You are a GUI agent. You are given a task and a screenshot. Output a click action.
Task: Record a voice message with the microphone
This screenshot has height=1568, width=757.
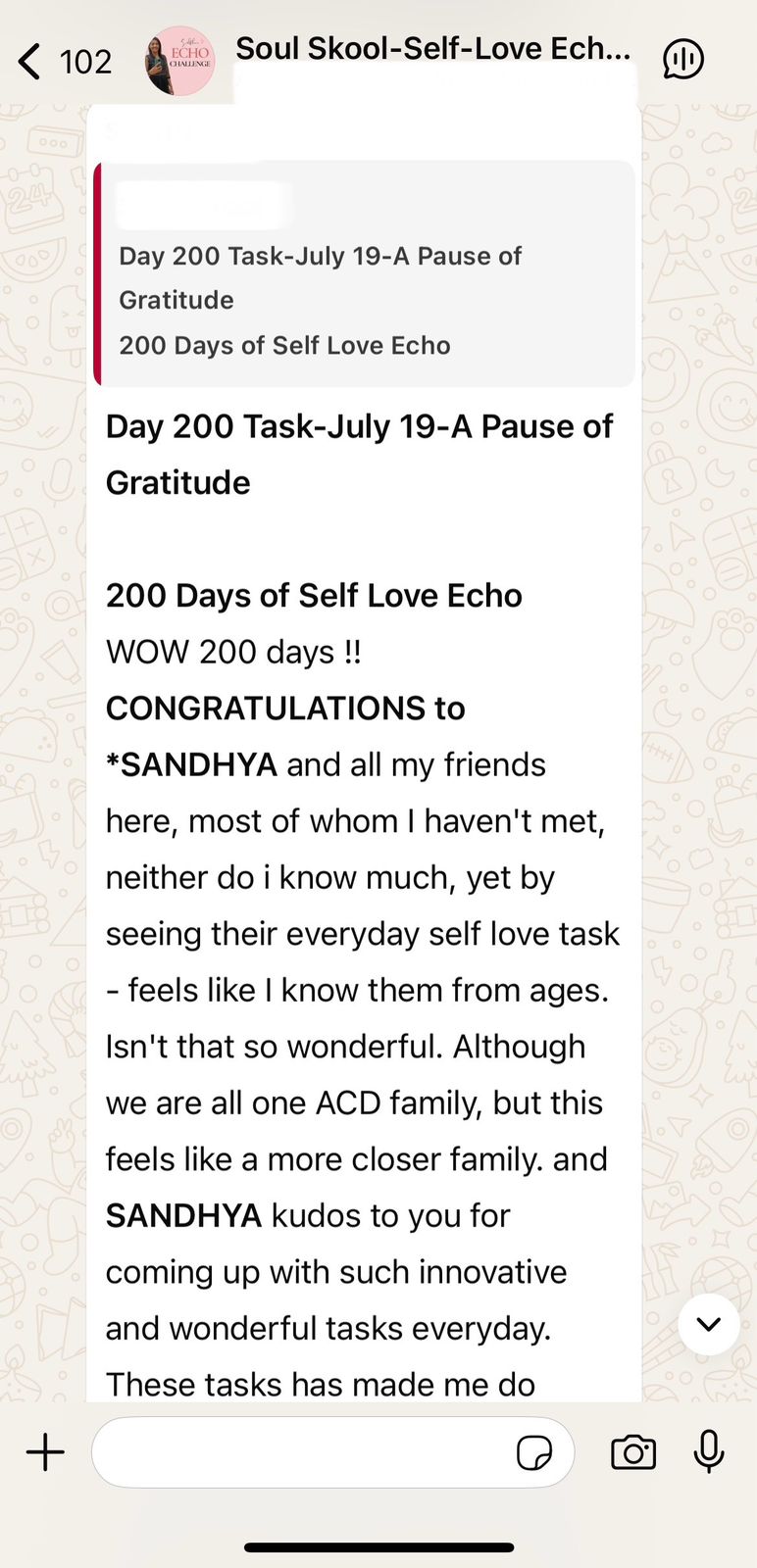[708, 1452]
